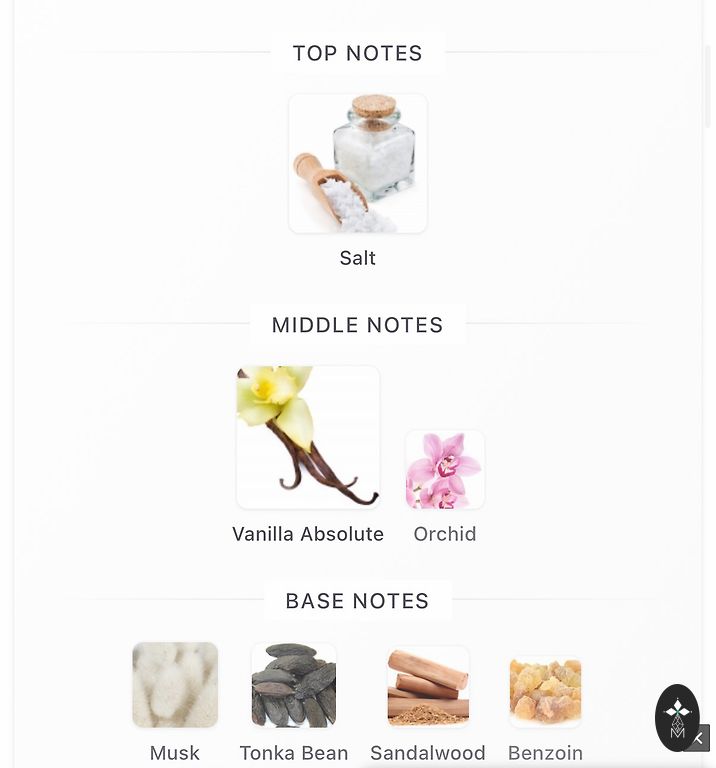The width and height of the screenshot is (716, 768).
Task: Open the Salt note page
Action: click(x=358, y=165)
